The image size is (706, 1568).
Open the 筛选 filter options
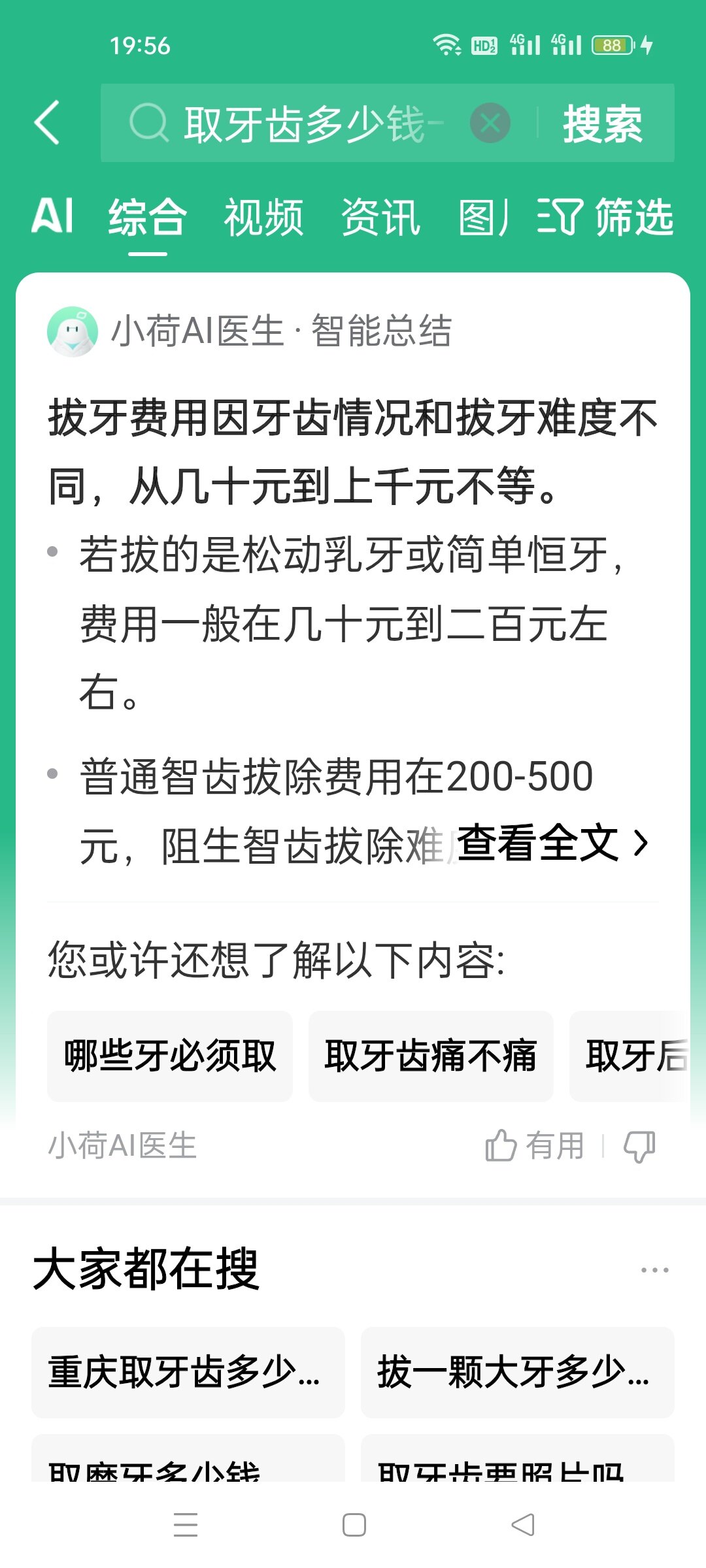pos(605,218)
